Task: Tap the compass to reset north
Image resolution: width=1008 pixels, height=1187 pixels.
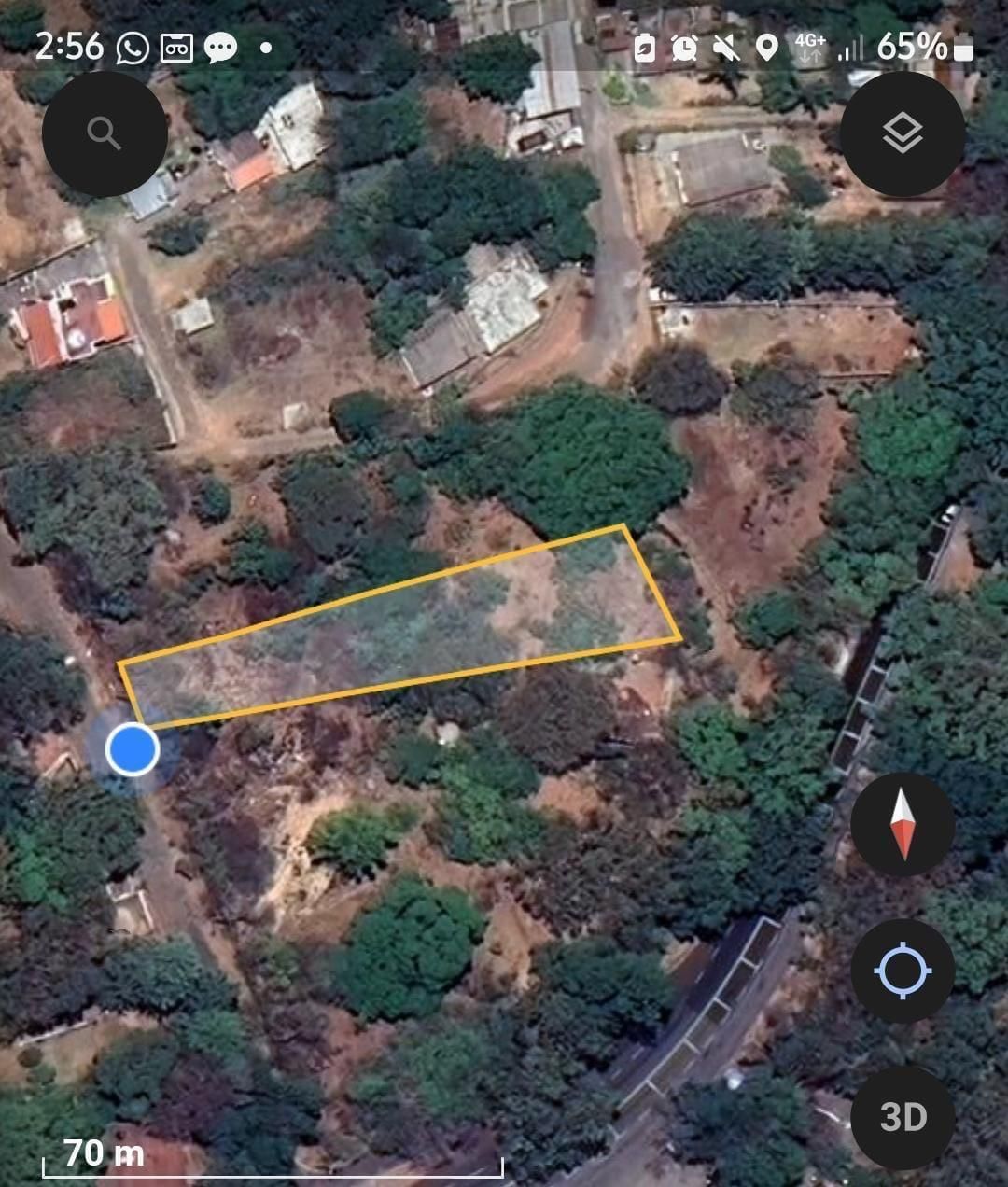Action: pos(902,824)
